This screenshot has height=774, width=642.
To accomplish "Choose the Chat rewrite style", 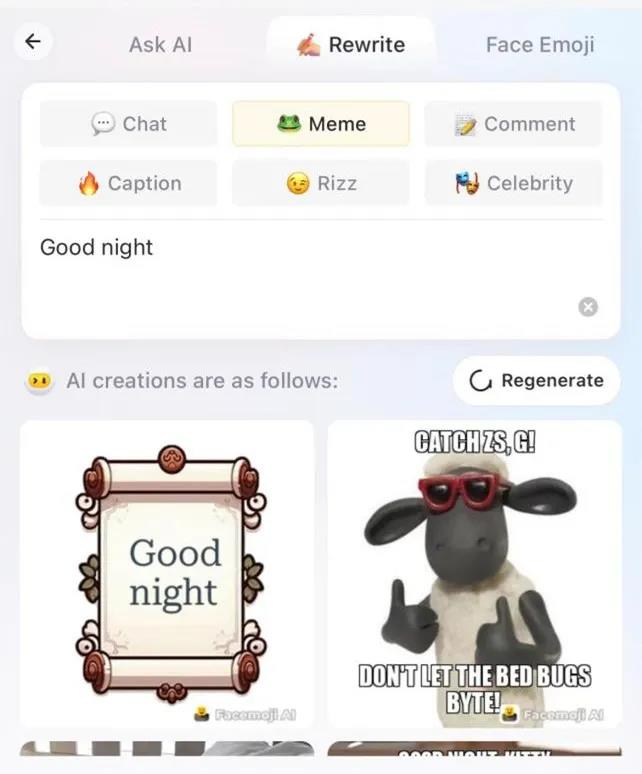I will click(x=129, y=124).
